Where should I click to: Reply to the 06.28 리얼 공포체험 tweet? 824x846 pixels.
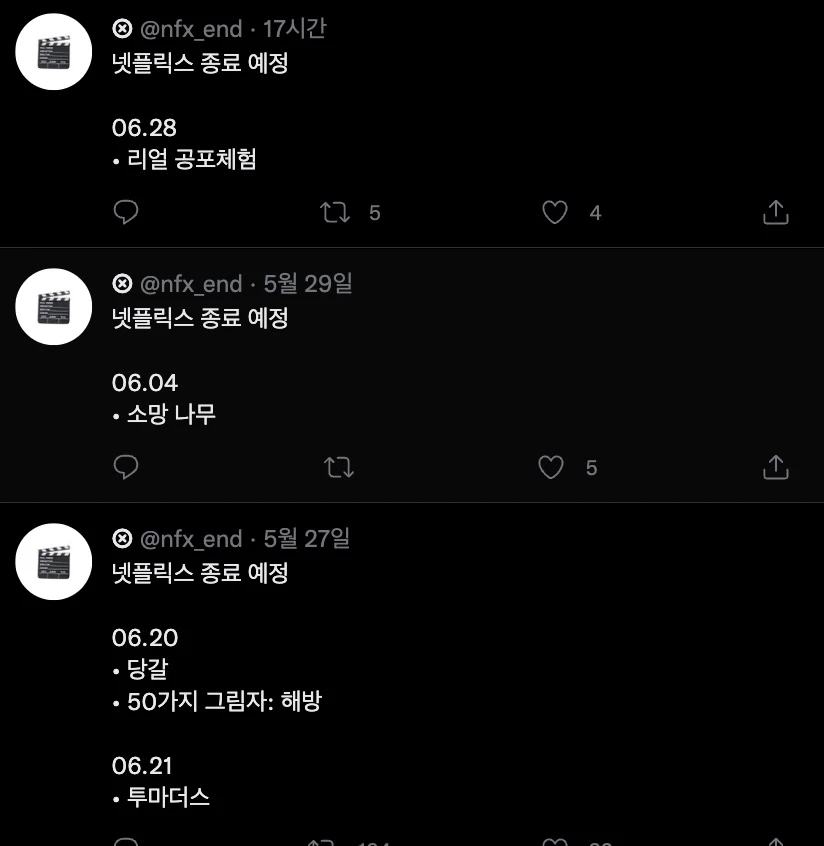tap(126, 212)
